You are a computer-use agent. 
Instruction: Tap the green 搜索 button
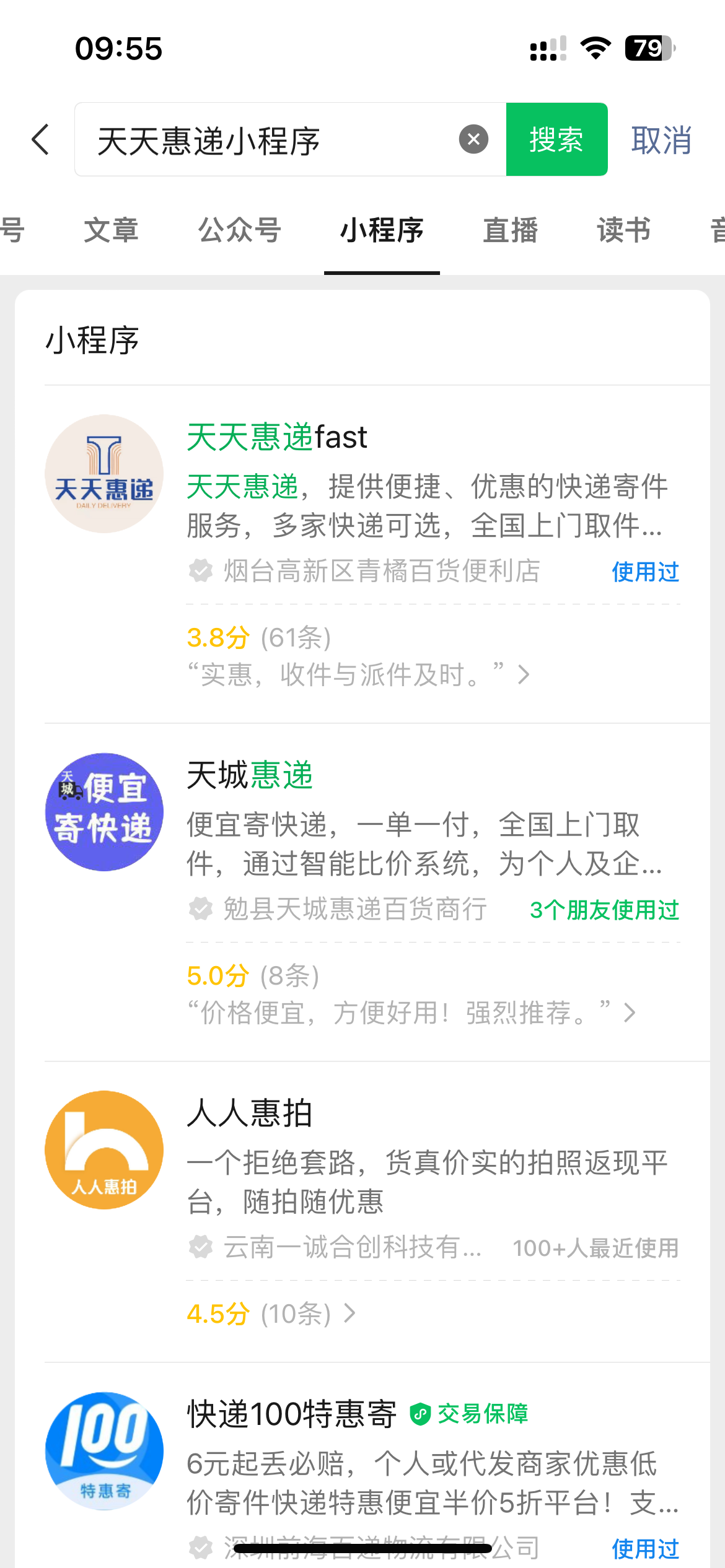[556, 139]
